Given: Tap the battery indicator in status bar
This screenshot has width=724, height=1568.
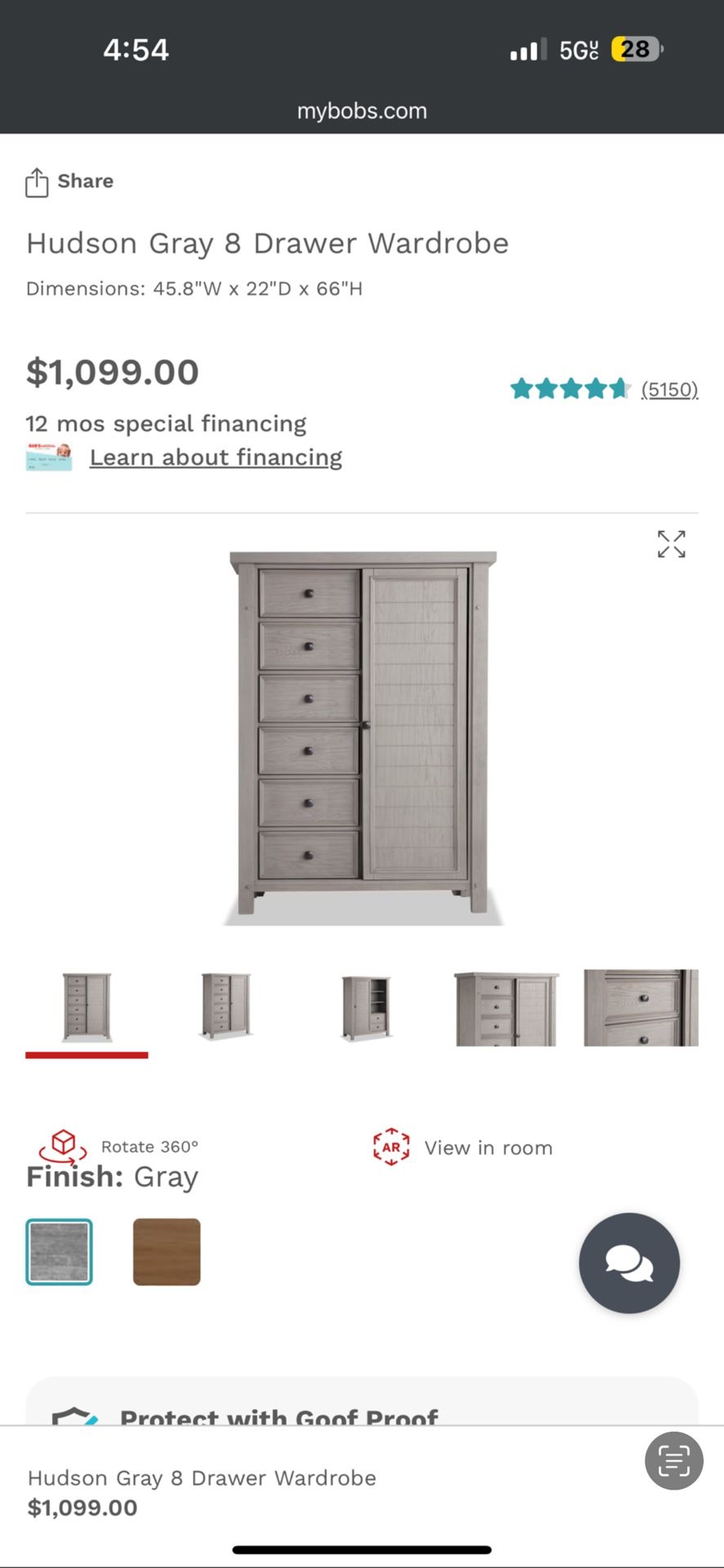Looking at the screenshot, I should coord(636,49).
